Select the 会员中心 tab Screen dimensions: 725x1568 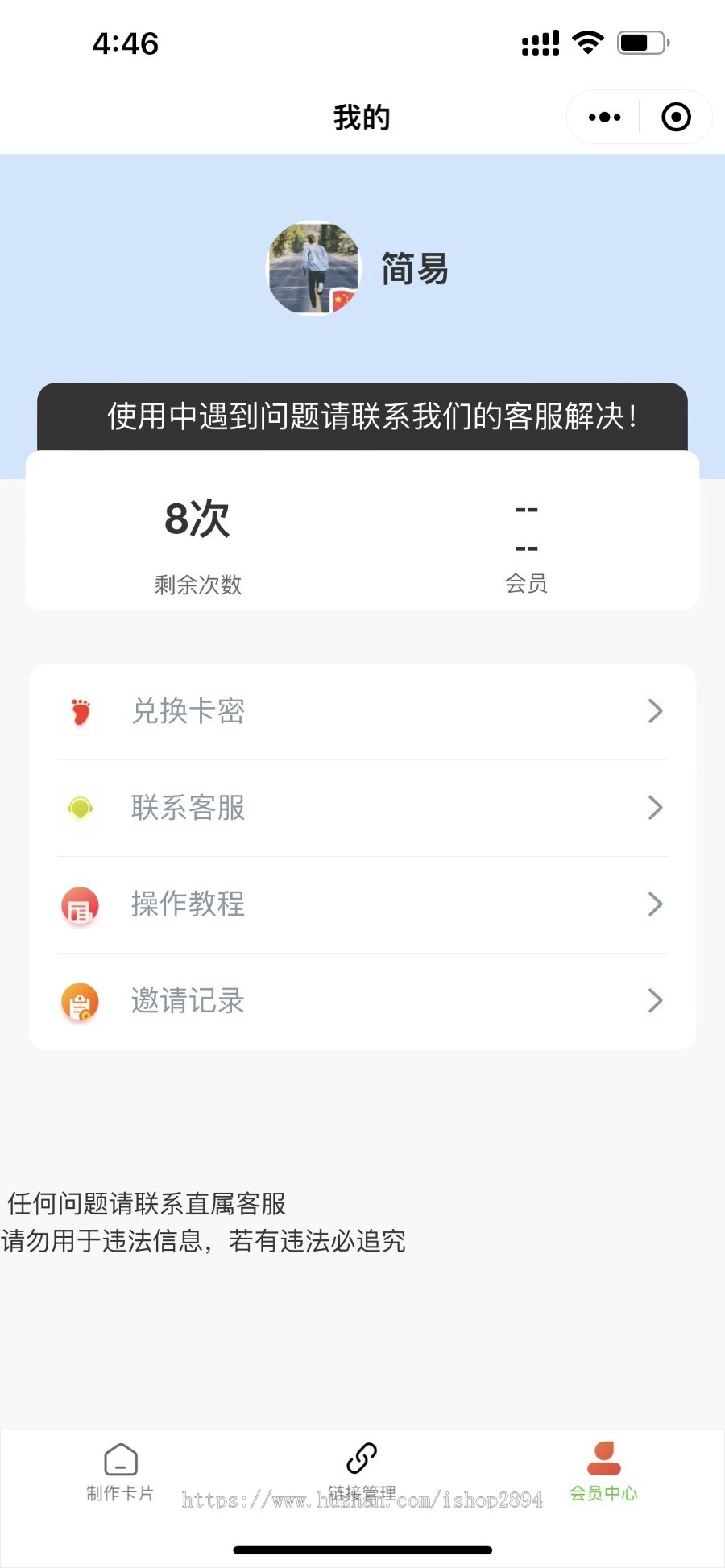603,1472
